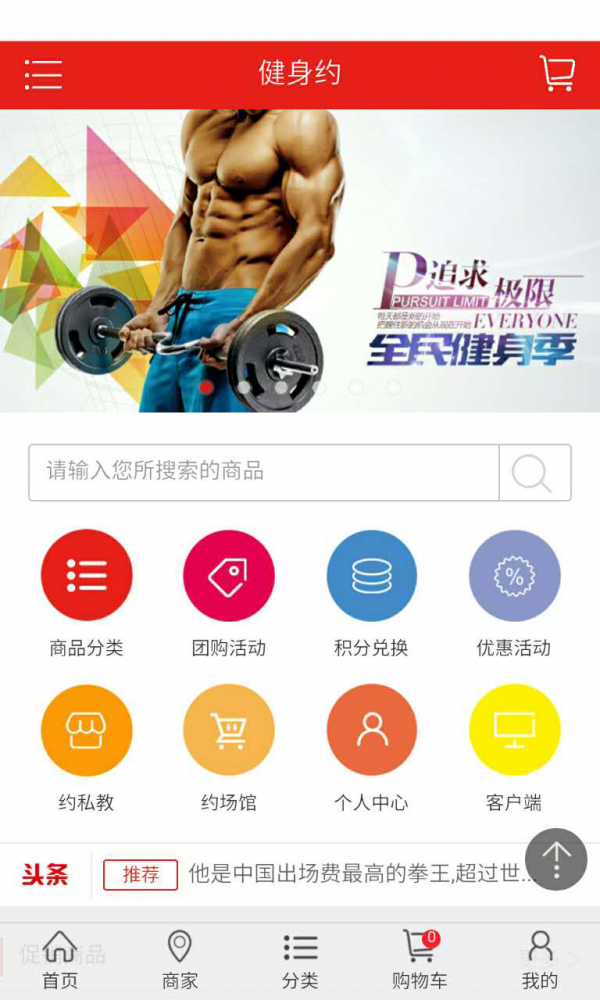Image resolution: width=600 pixels, height=1000 pixels.
Task: Read the headline about the boxing champion
Action: click(360, 874)
